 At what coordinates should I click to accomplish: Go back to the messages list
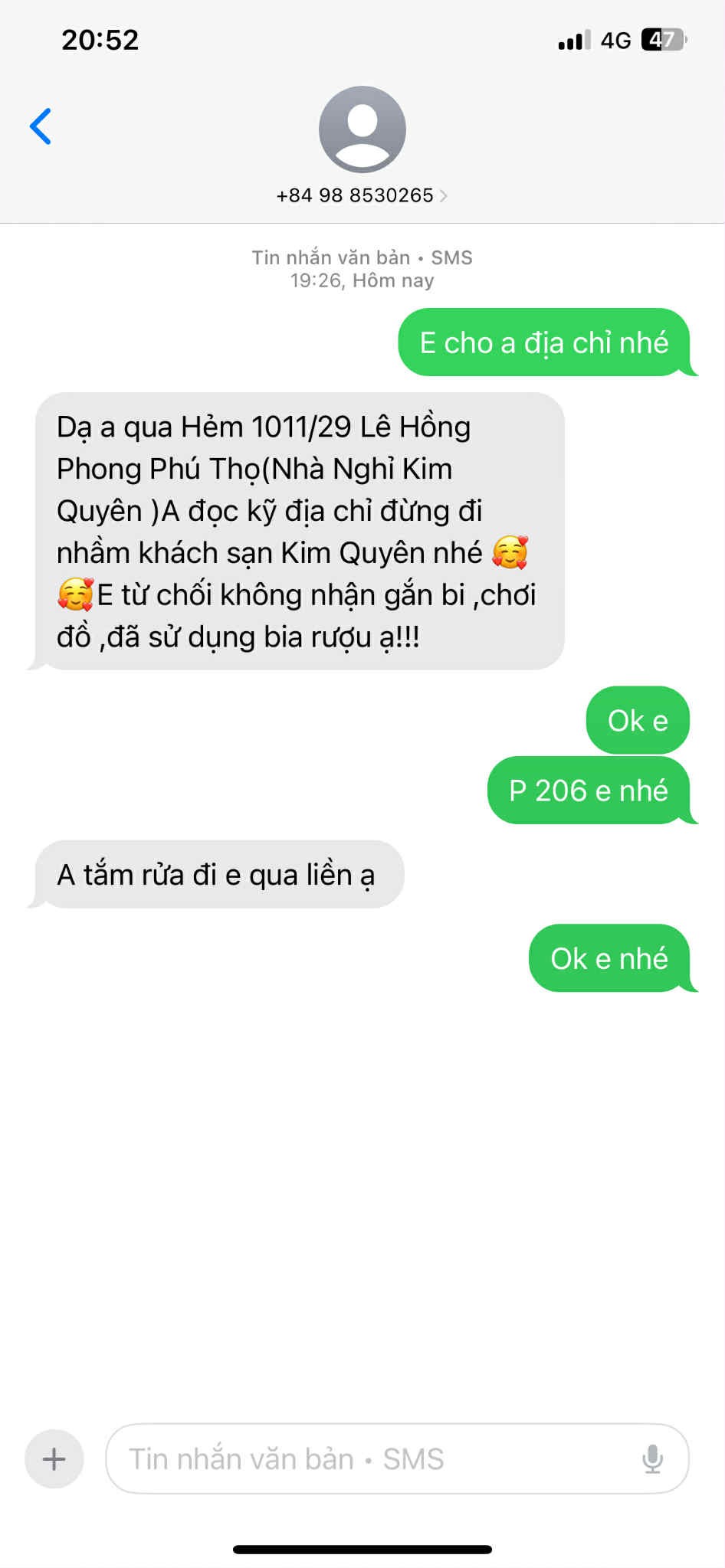point(41,126)
